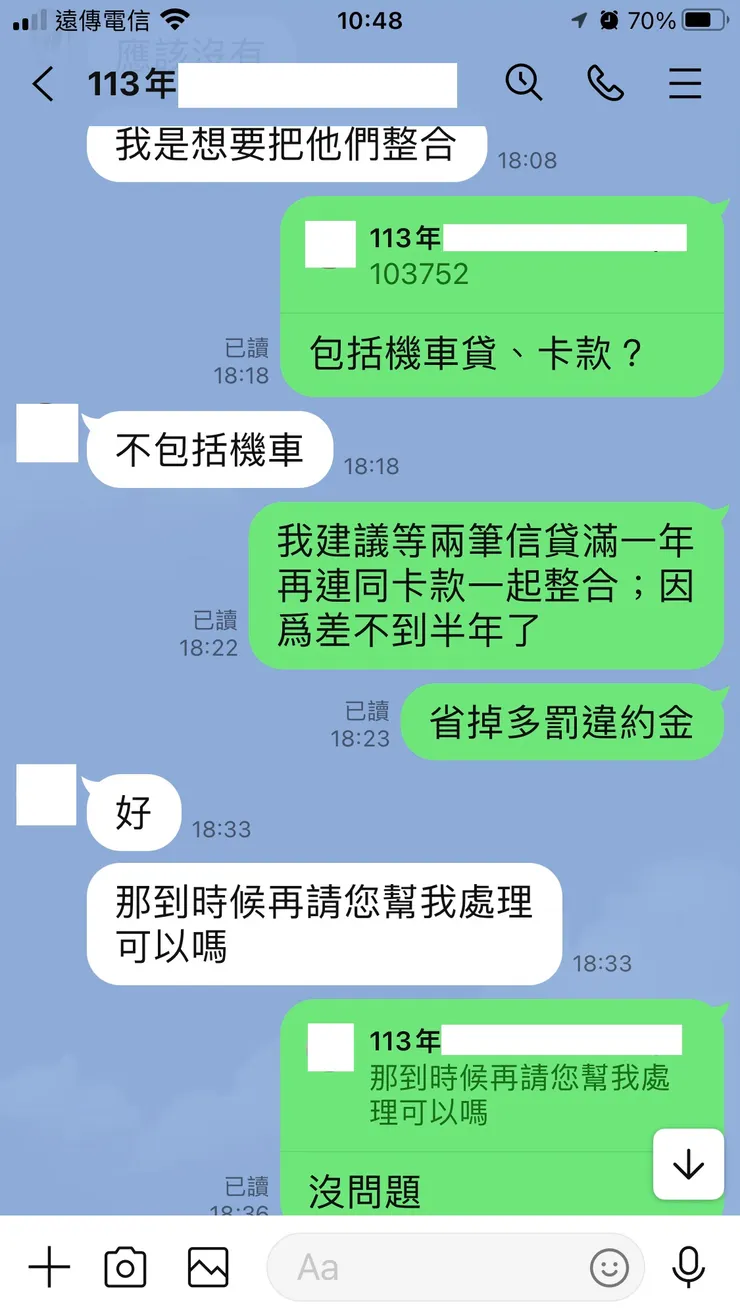Select the microphone icon for voice message

point(688,1266)
